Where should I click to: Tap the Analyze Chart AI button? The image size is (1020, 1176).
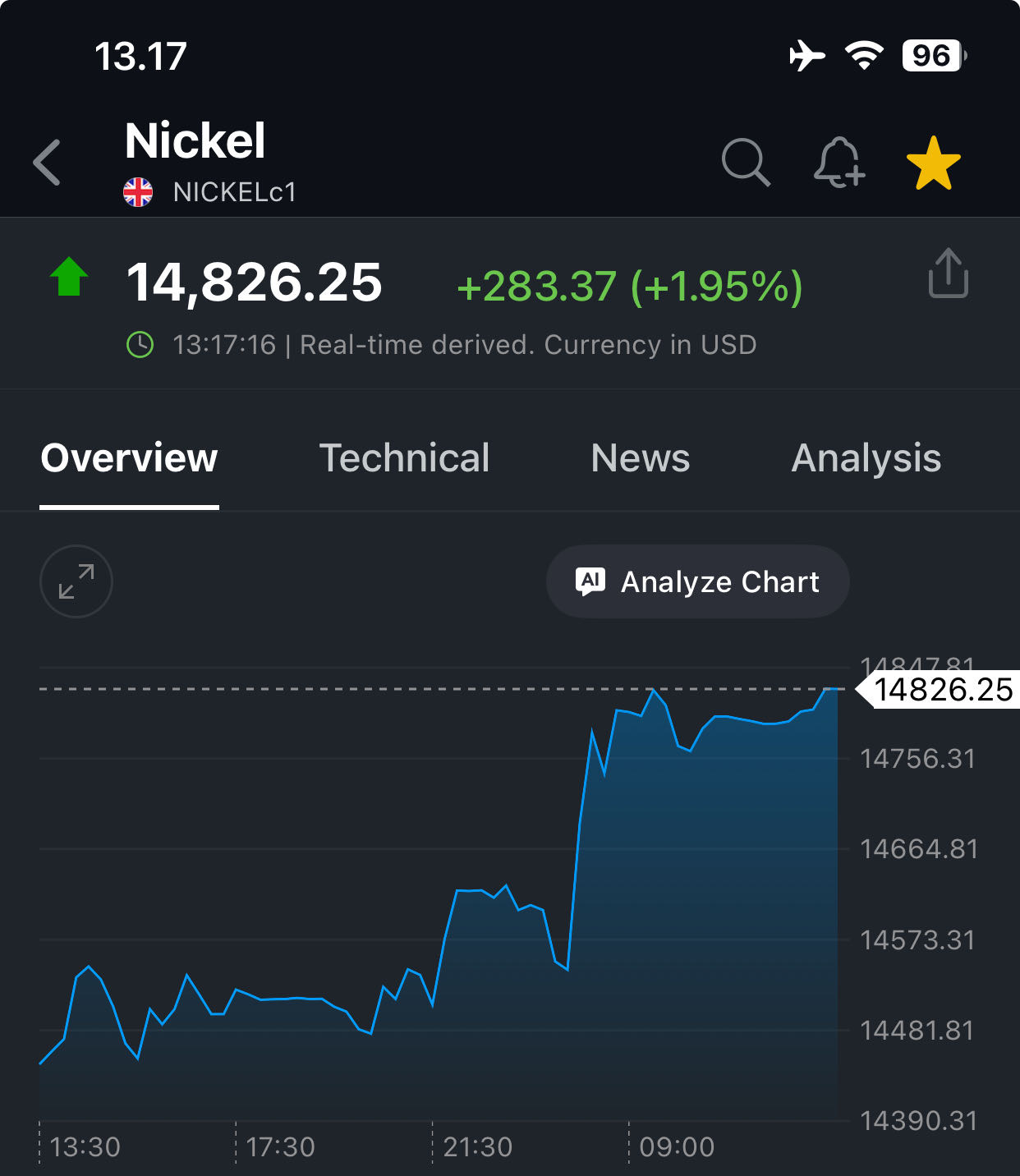(697, 581)
